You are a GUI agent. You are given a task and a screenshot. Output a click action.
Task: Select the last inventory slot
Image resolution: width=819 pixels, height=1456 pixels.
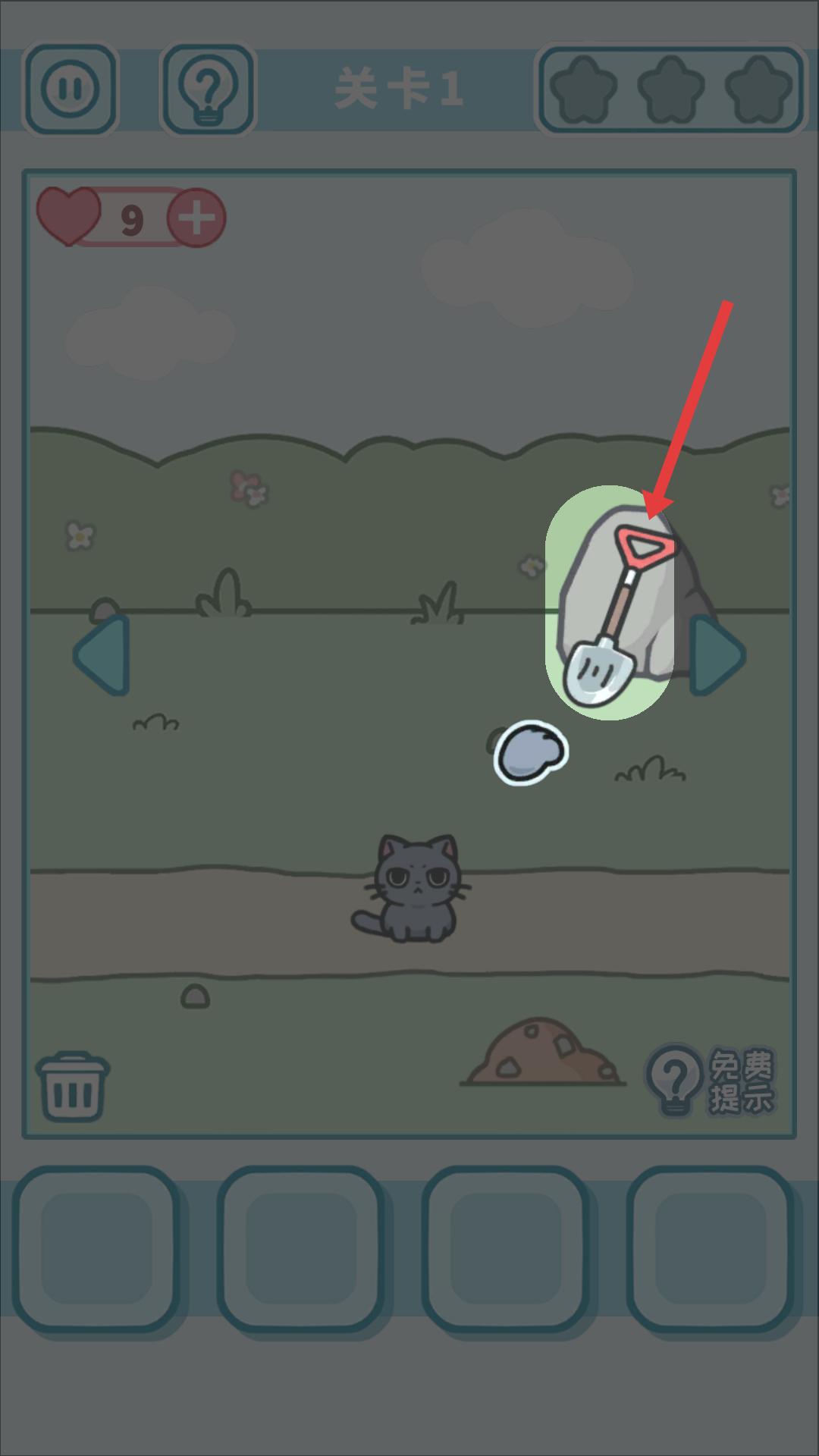pyautogui.click(x=711, y=1249)
